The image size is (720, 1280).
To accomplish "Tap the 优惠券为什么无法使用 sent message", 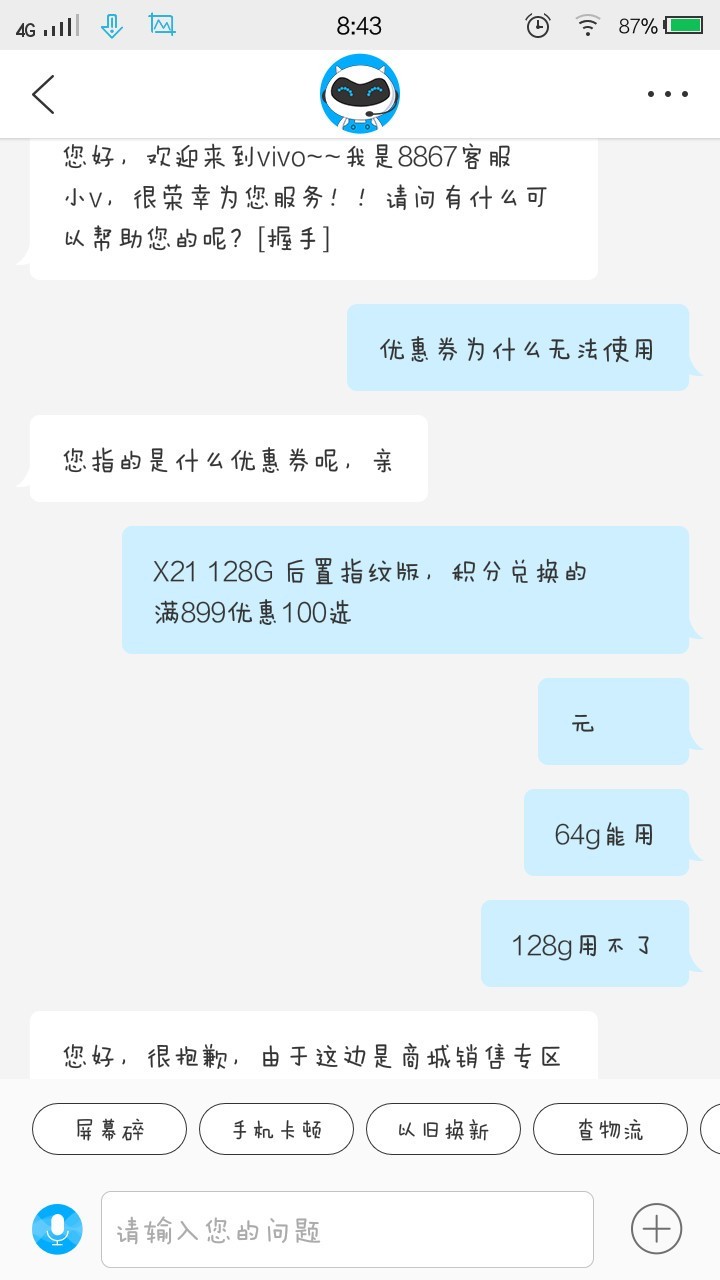I will click(516, 346).
